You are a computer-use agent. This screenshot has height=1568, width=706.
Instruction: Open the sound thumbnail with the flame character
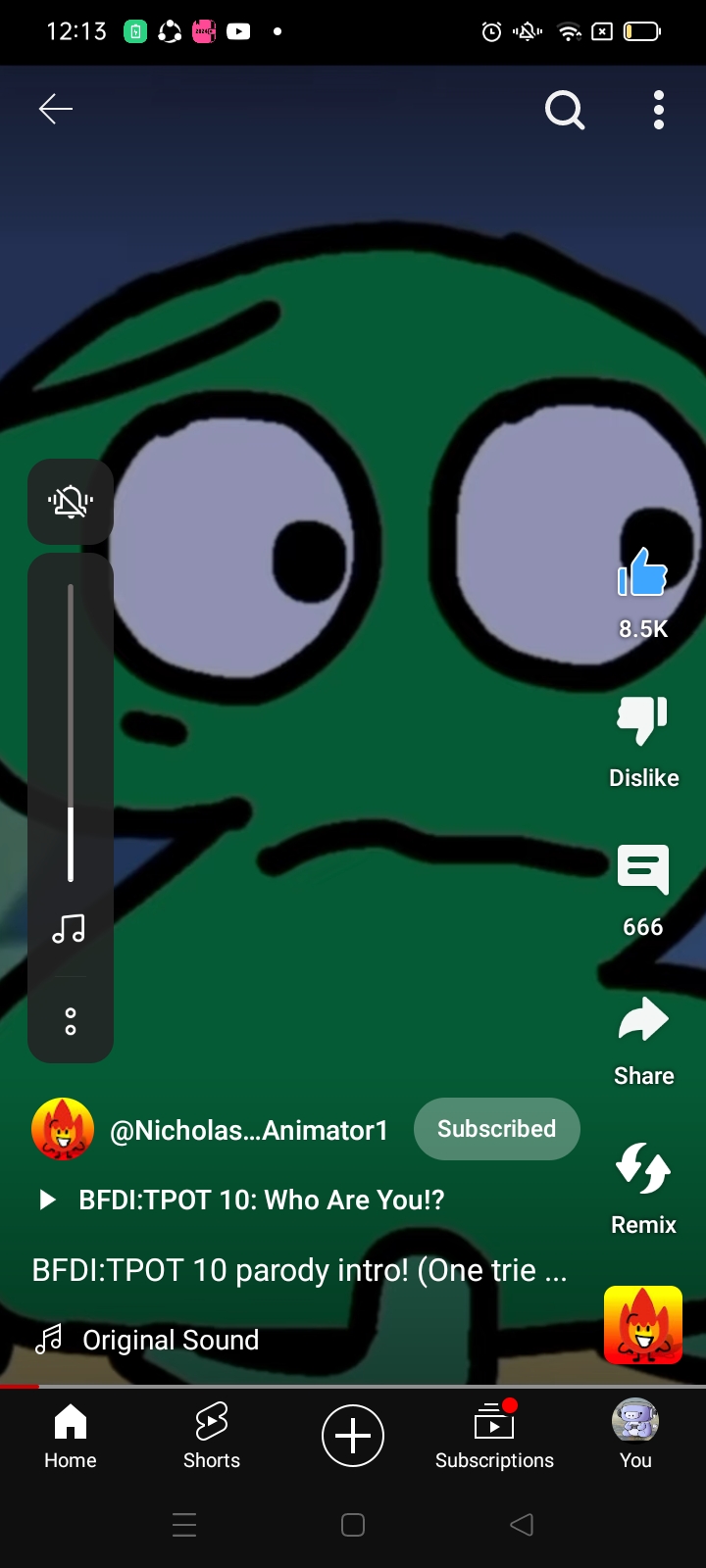pyautogui.click(x=643, y=1325)
